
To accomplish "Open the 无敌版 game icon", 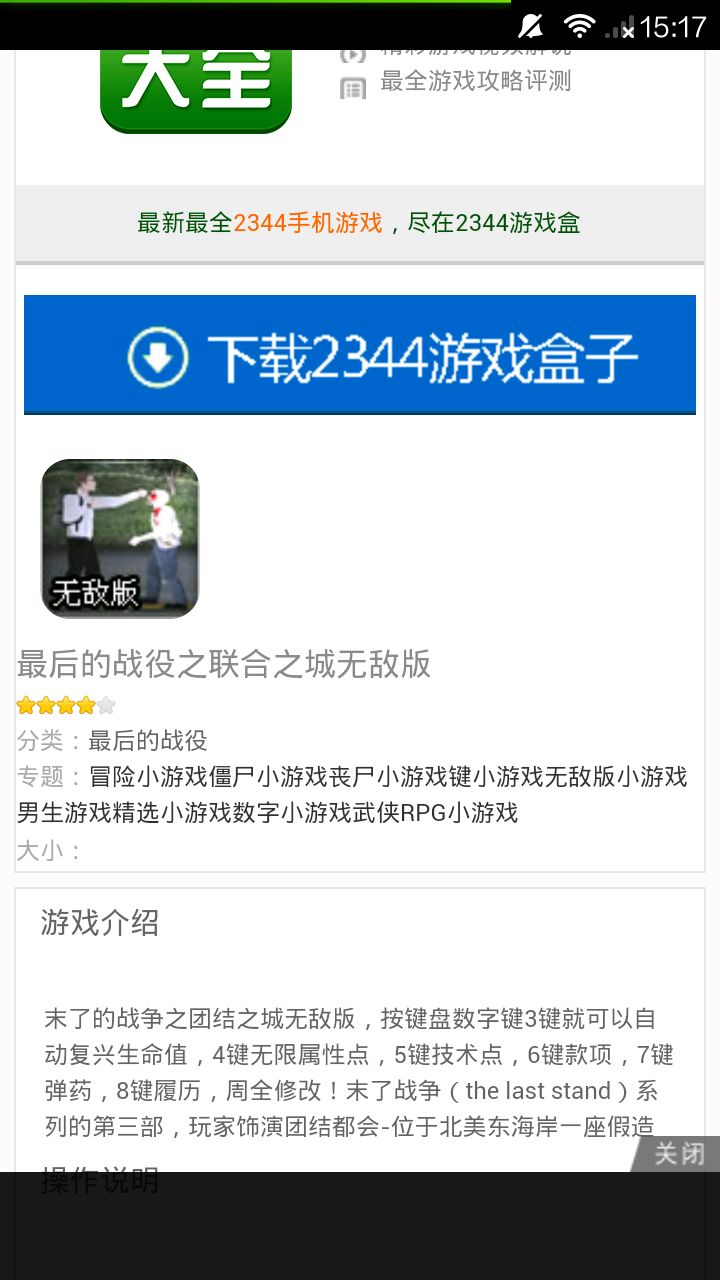I will [120, 538].
